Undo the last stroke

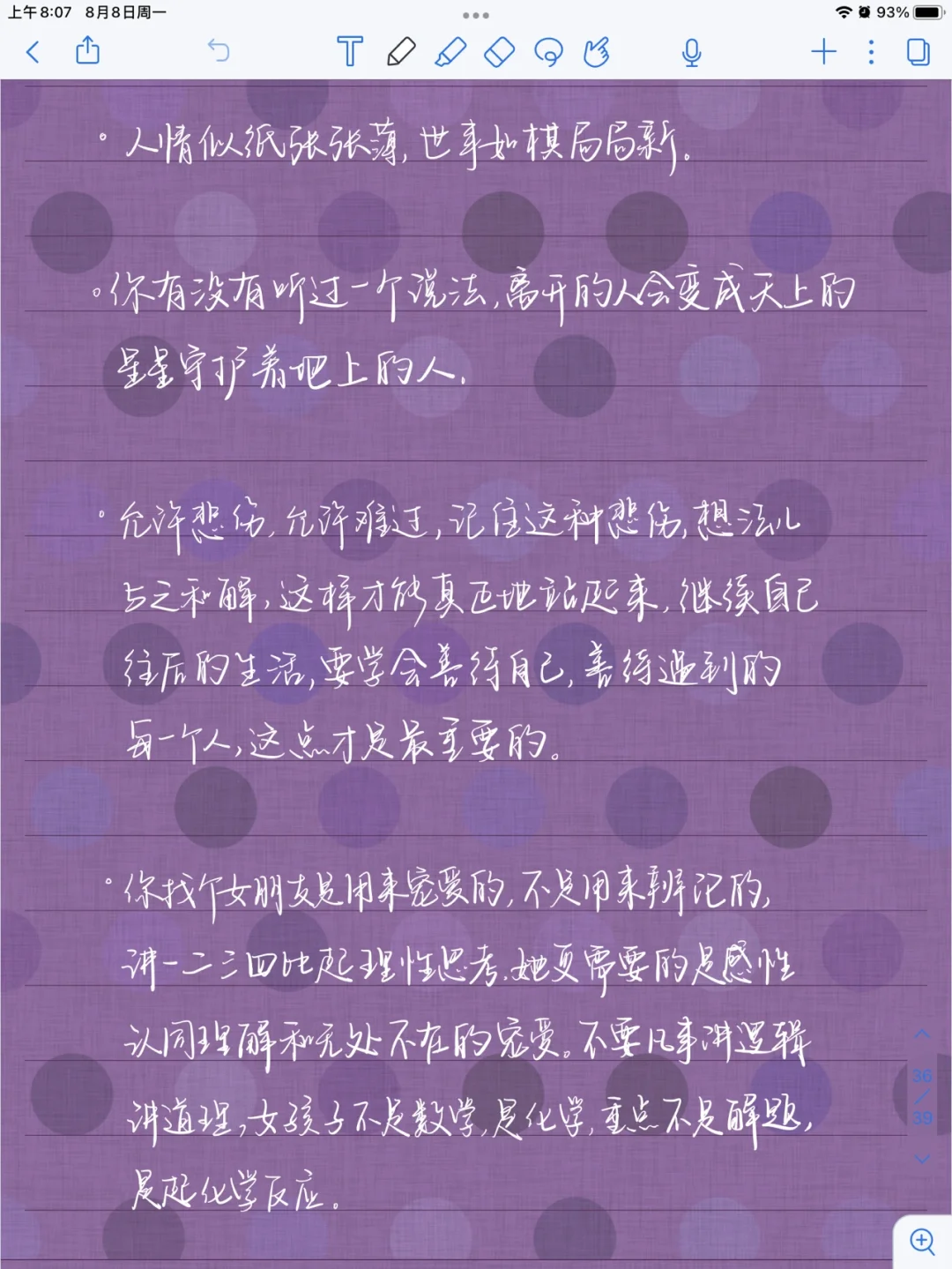219,51
